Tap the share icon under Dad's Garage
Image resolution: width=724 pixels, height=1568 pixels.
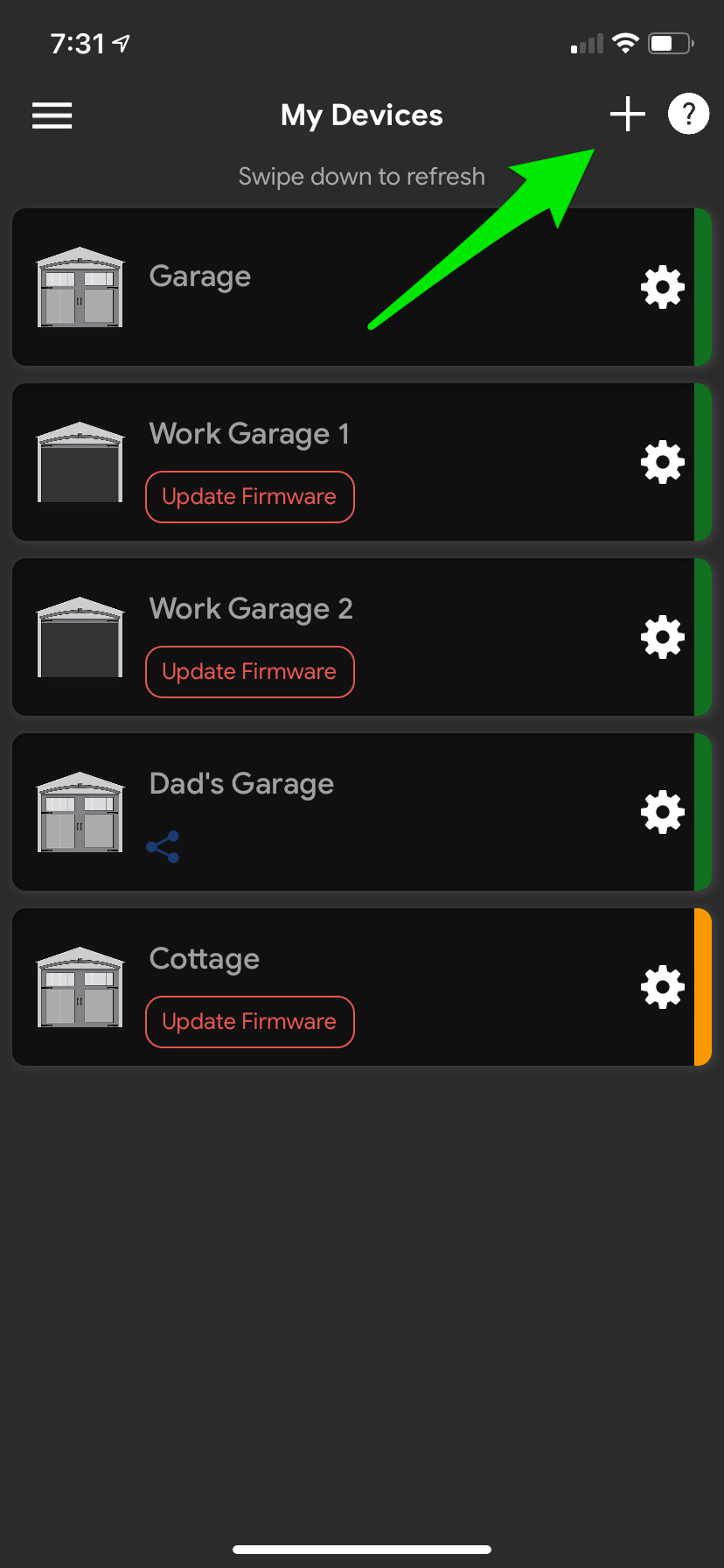[x=164, y=847]
